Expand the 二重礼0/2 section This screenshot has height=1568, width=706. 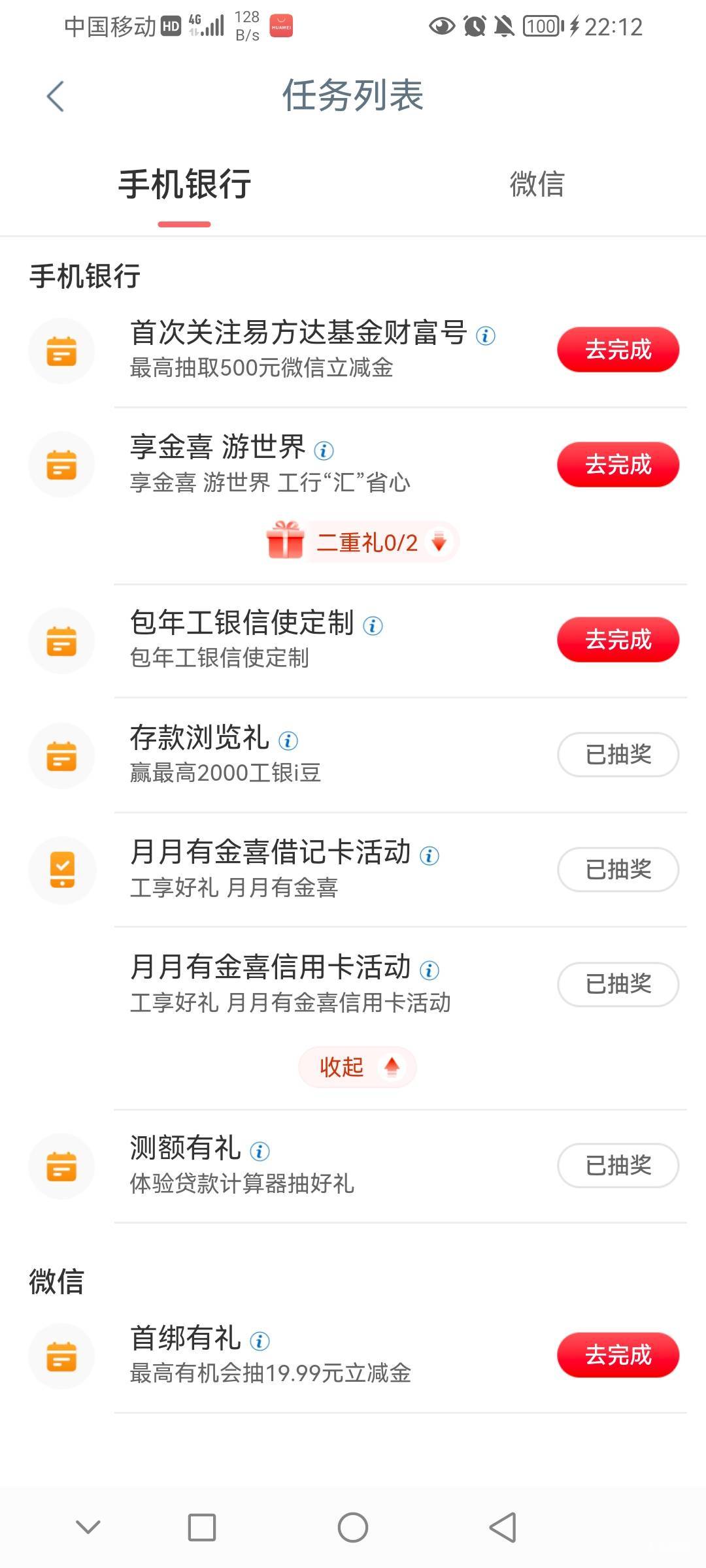pyautogui.click(x=363, y=542)
